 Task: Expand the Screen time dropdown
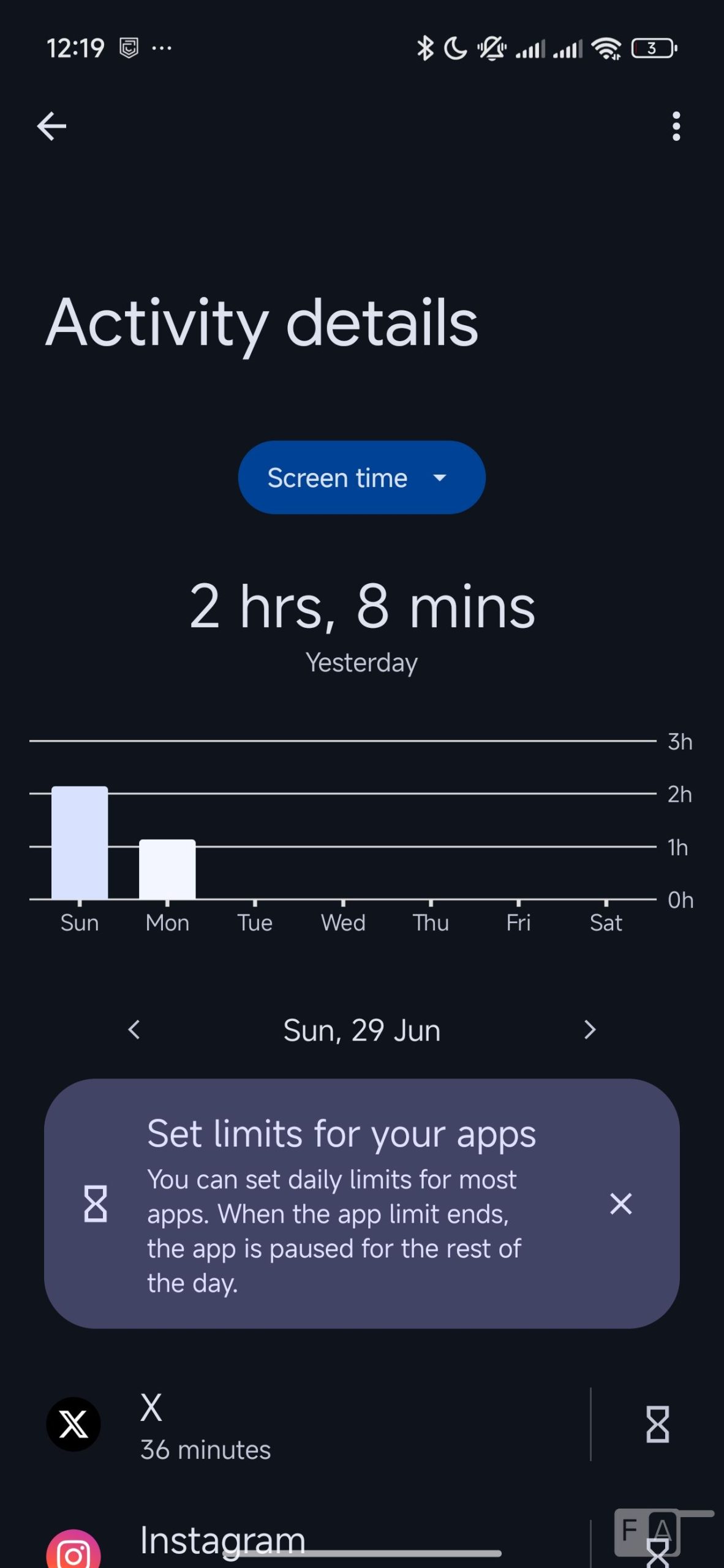tap(361, 478)
